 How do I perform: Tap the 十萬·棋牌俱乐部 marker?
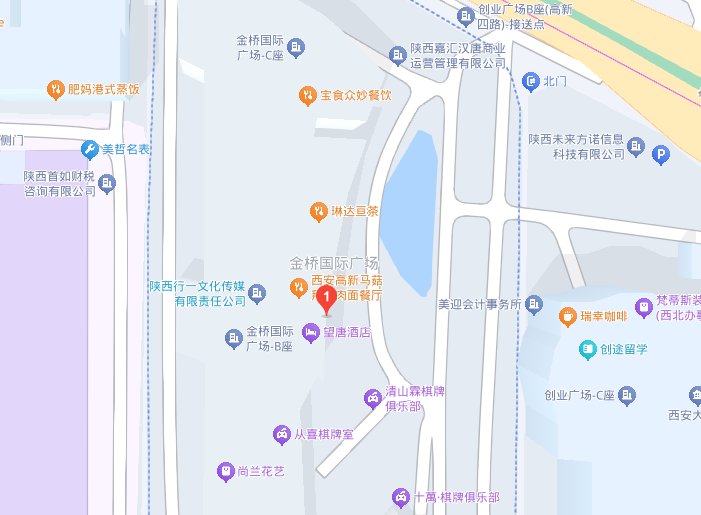pyautogui.click(x=400, y=497)
